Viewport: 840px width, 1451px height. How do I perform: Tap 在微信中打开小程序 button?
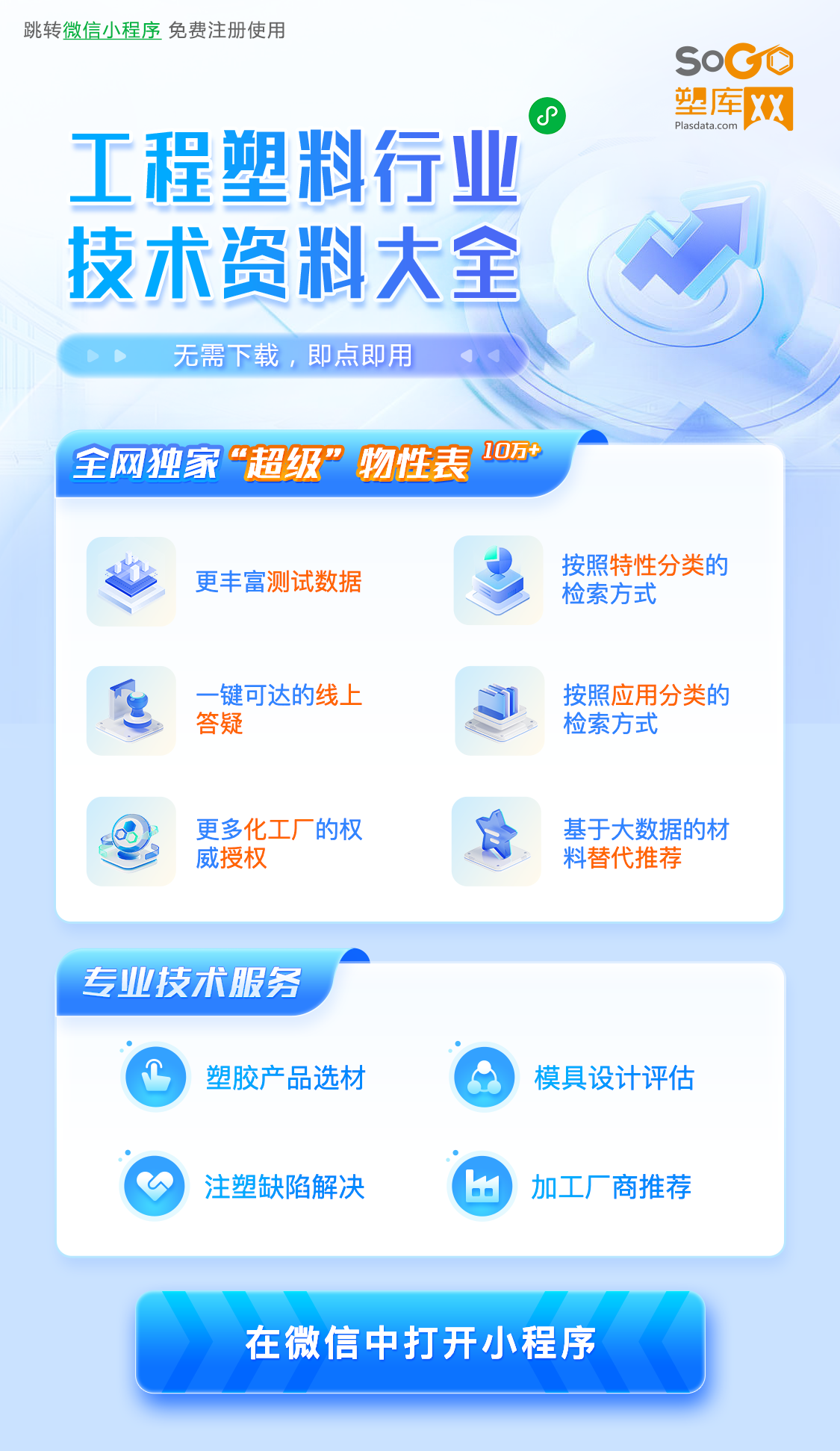(420, 1342)
